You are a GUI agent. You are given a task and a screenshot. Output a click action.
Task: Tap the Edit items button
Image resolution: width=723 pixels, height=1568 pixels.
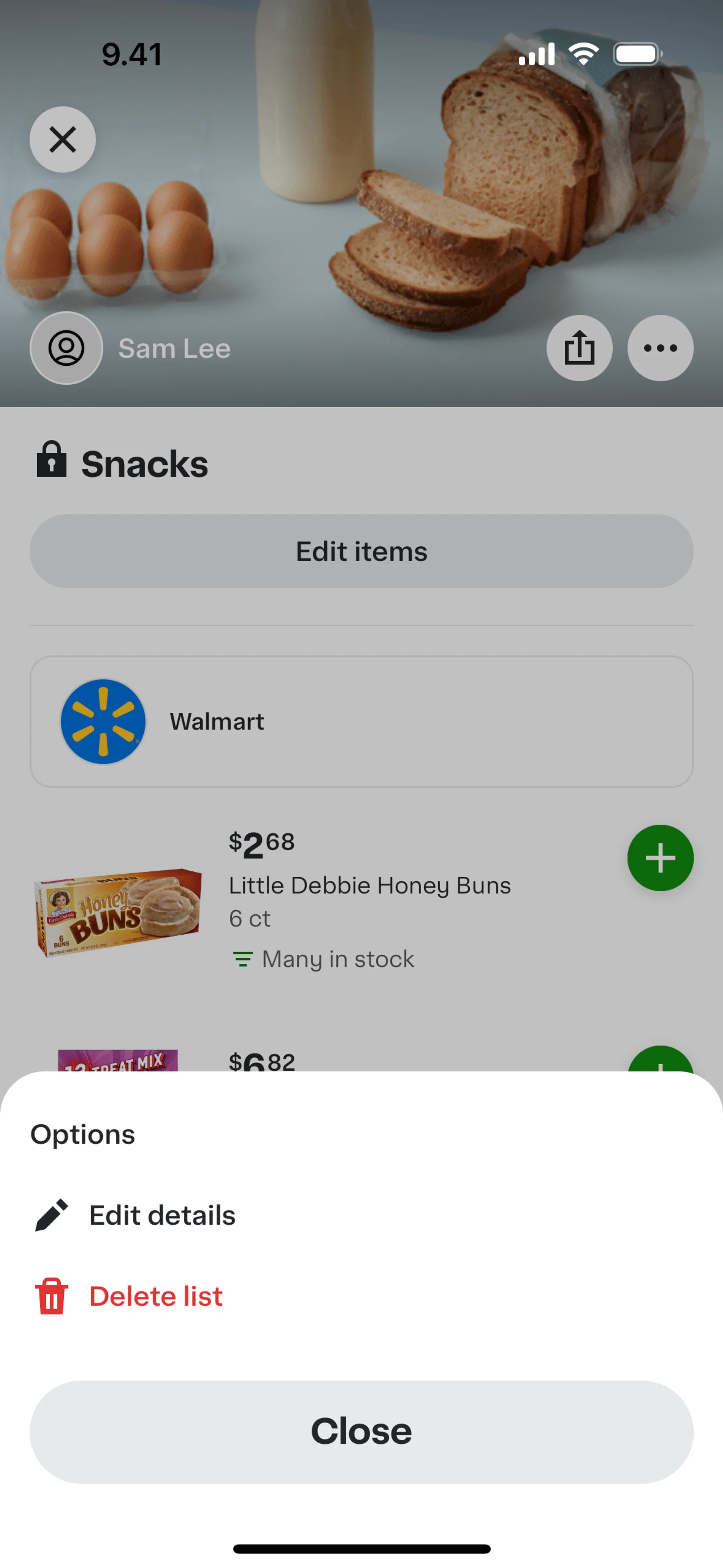tap(361, 552)
